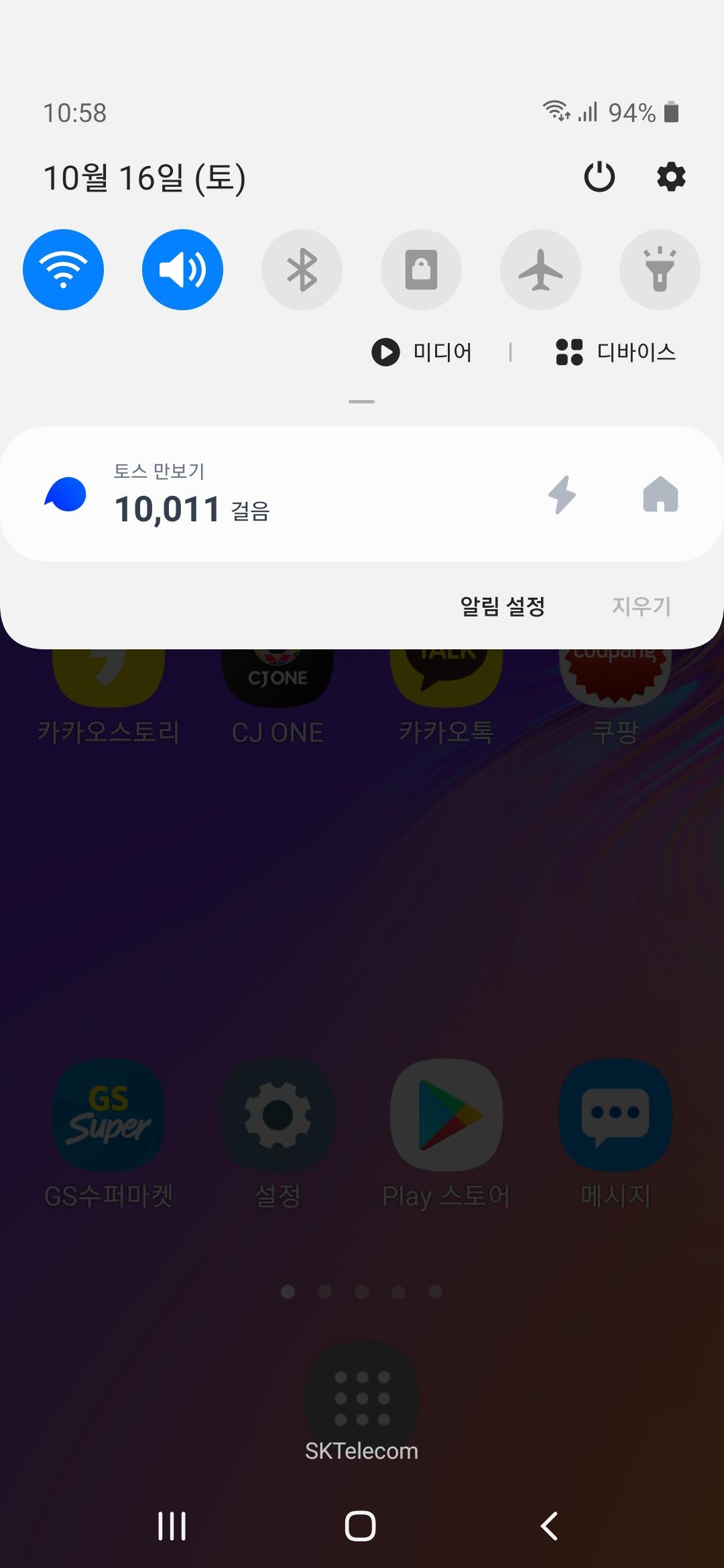Tap the lightning bolt icon in Toss notification
Viewport: 724px width, 1568px height.
(562, 495)
